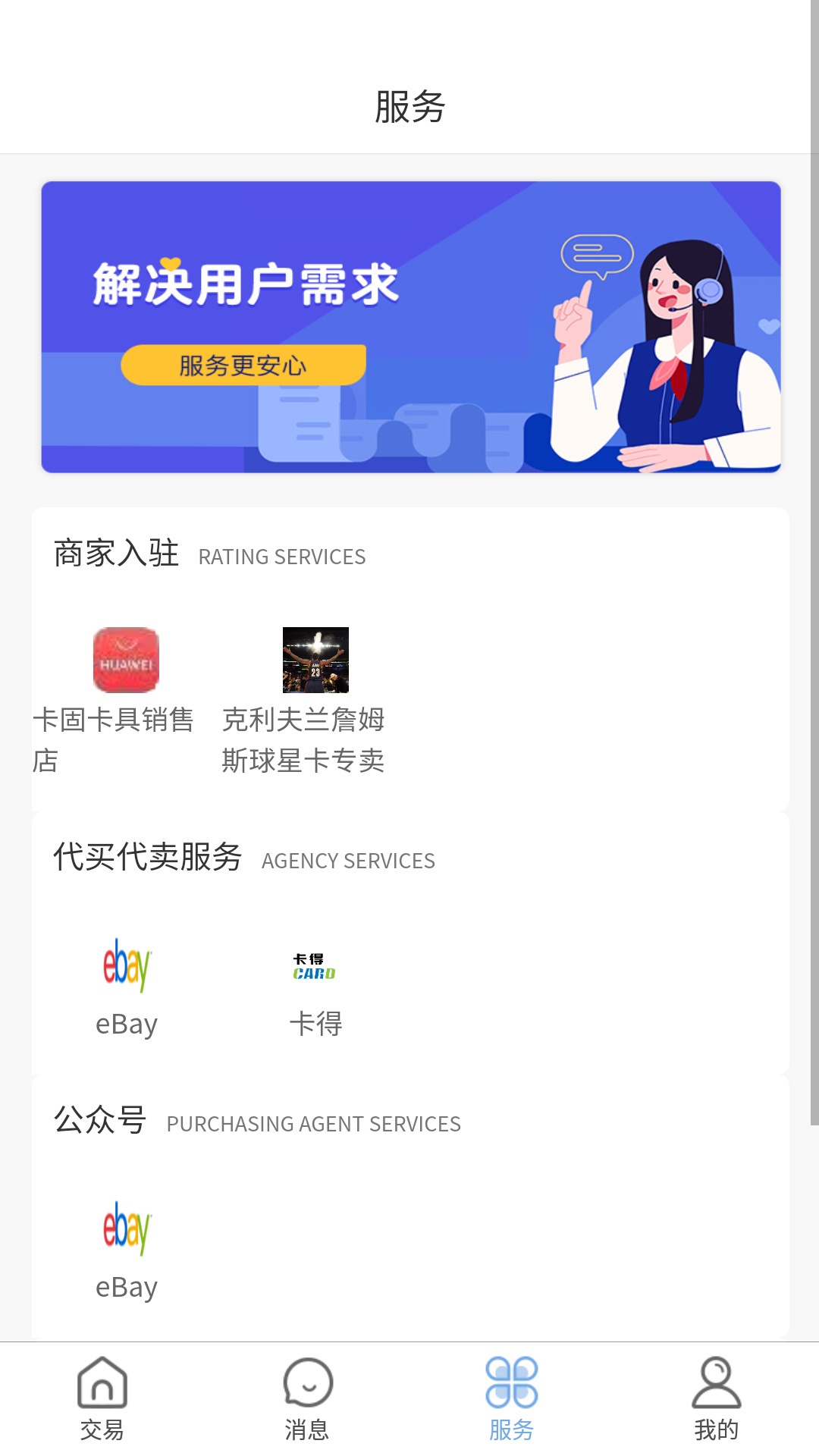Screen dimensions: 819x1456
Task: Tap the 代买代卖服务 section heading
Action: [146, 858]
